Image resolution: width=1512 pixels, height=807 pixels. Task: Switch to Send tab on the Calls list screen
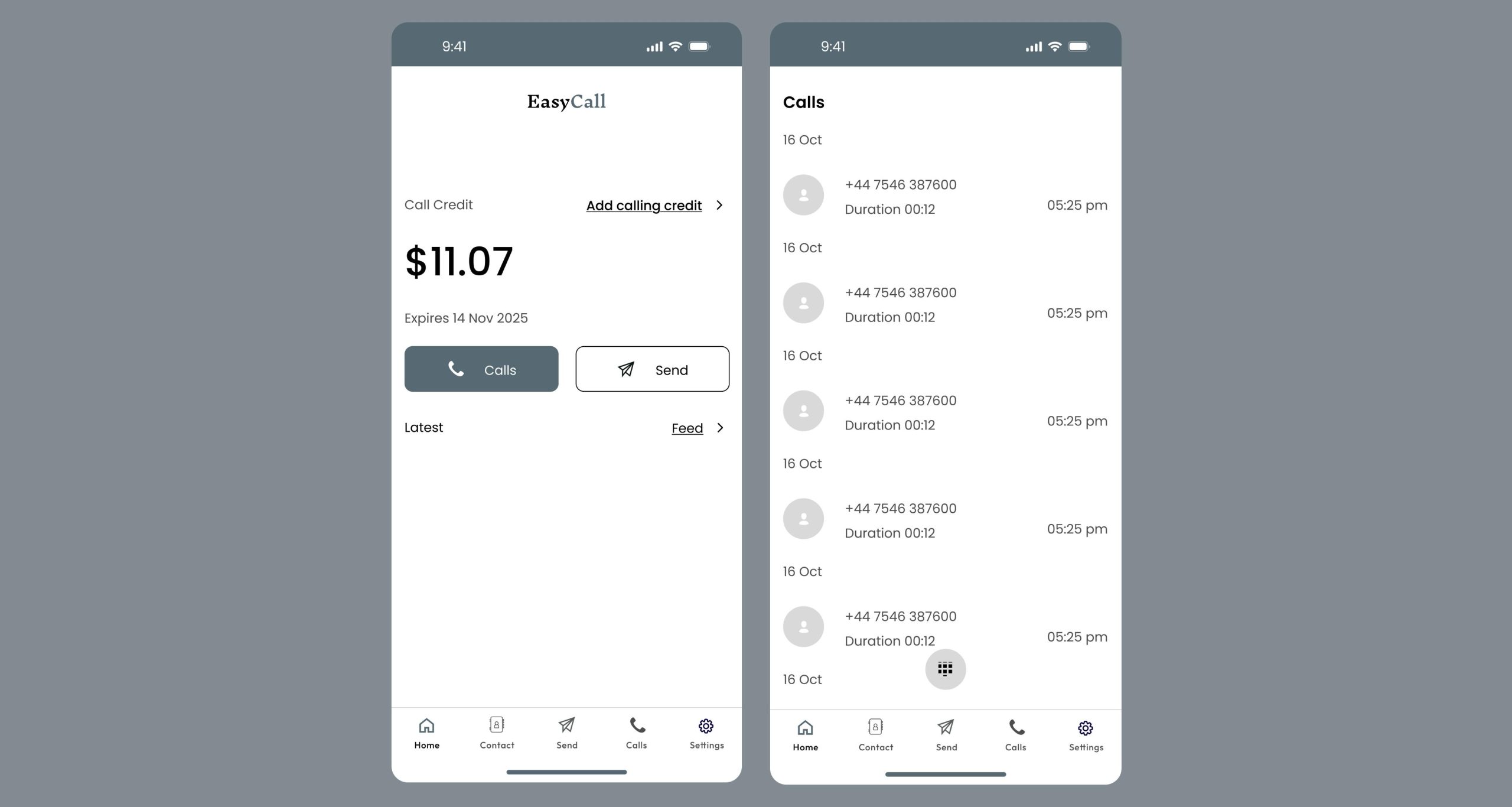click(946, 735)
